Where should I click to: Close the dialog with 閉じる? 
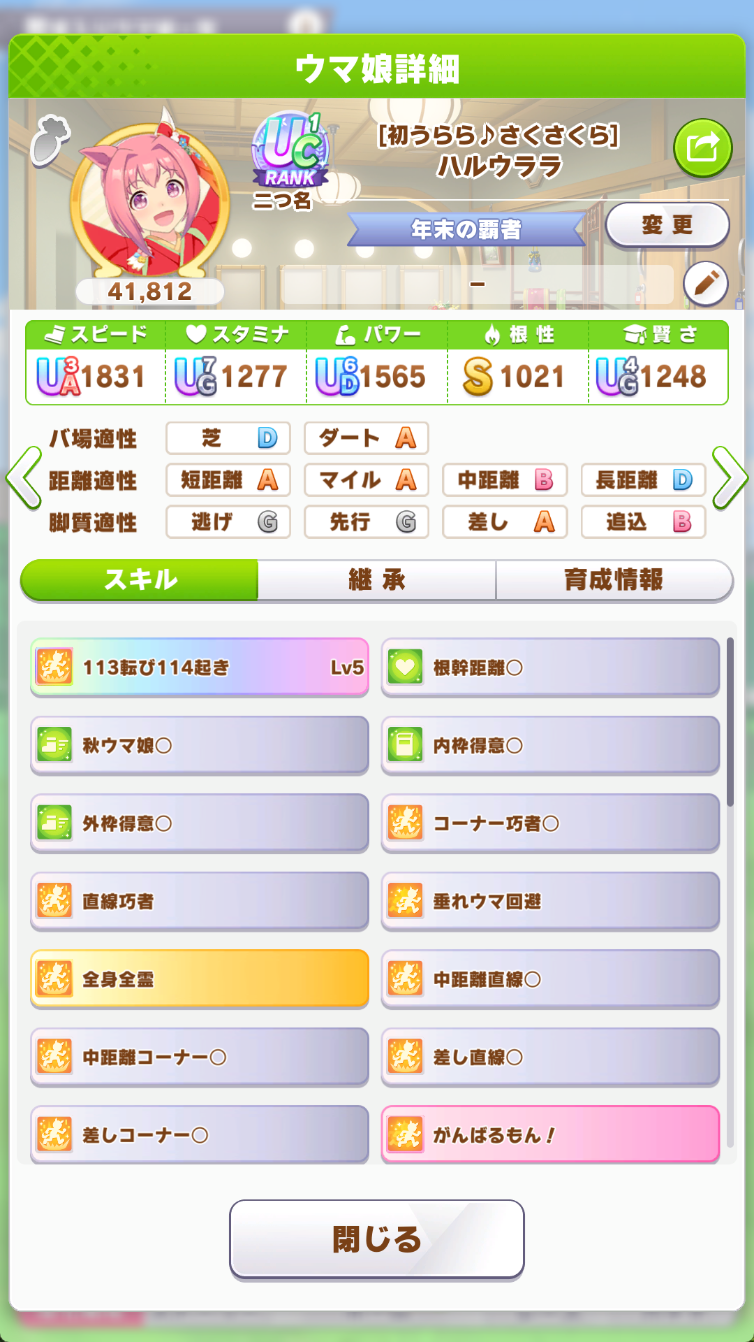(376, 1239)
